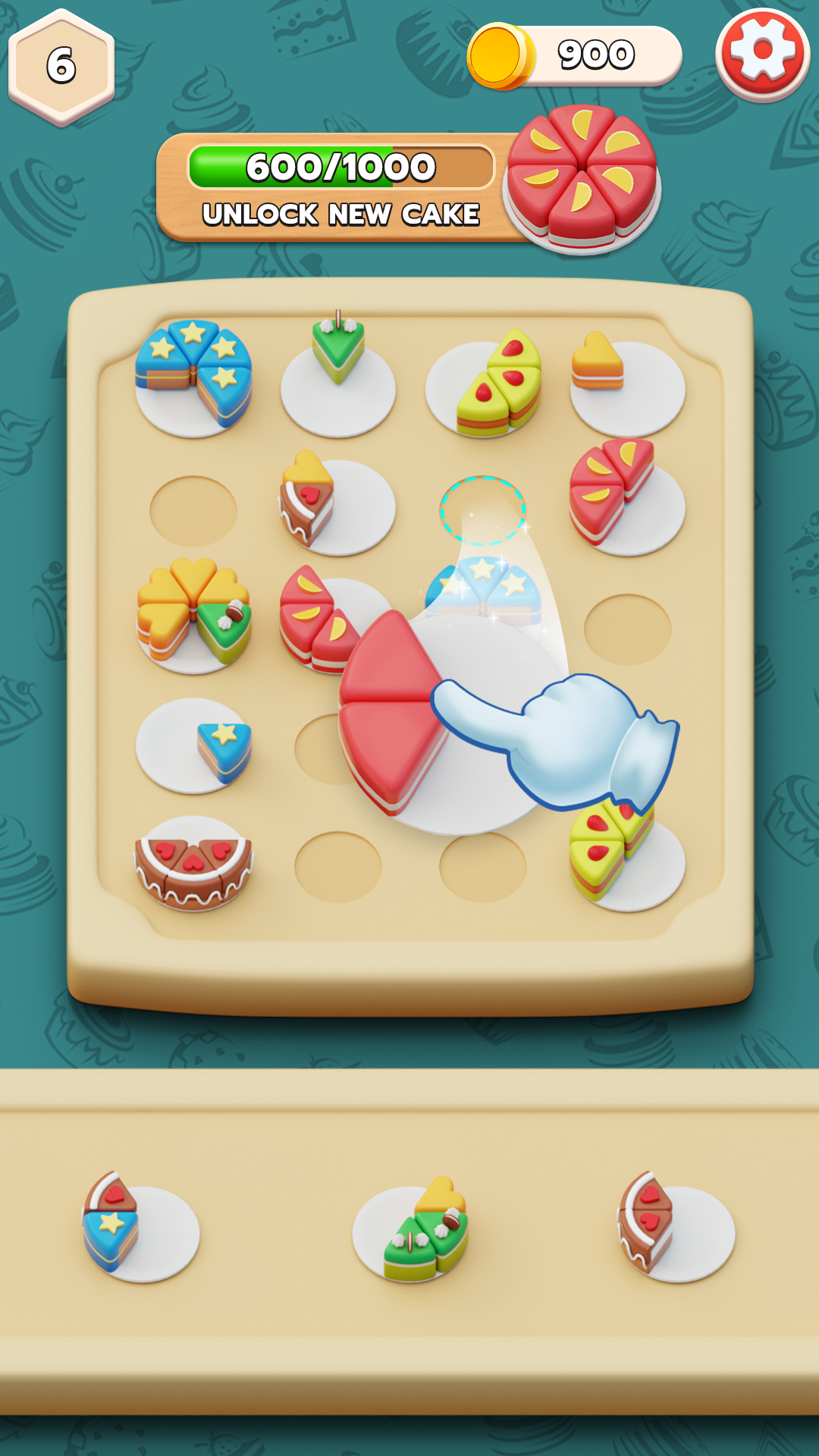Tap the highlighted empty slot with dashed outline

click(x=482, y=510)
